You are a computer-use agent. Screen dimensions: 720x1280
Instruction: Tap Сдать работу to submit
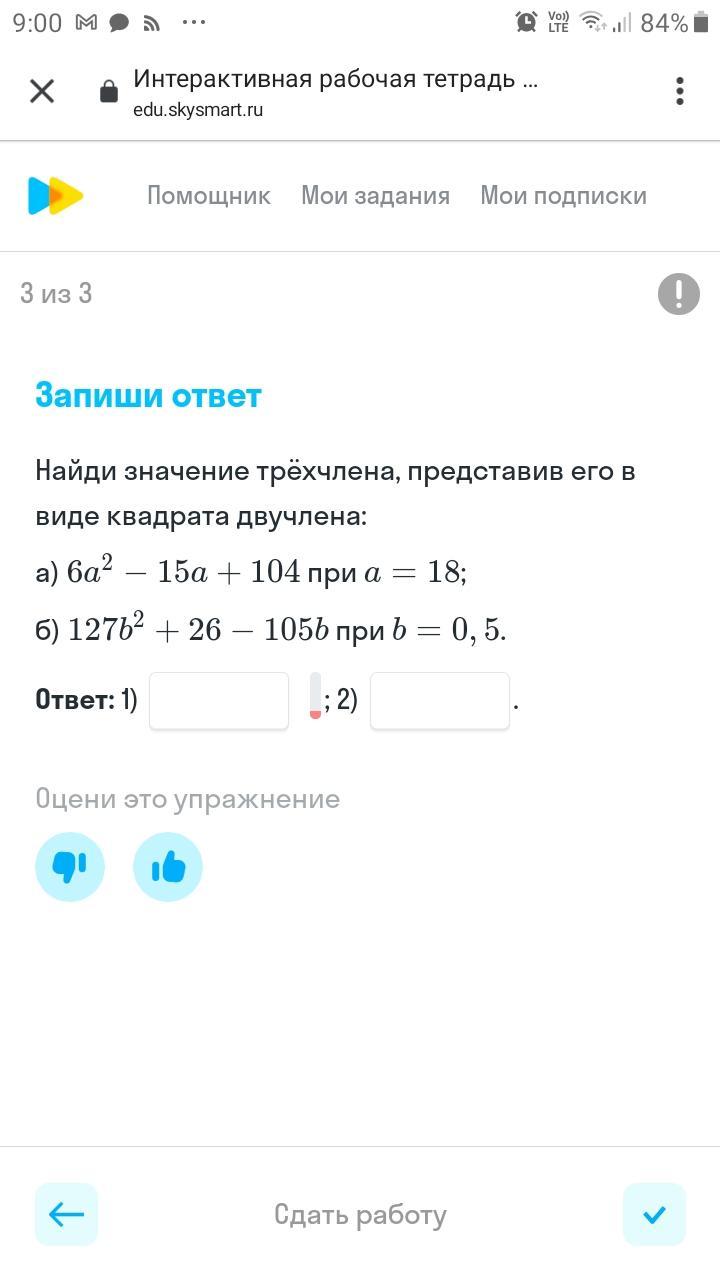(360, 1215)
